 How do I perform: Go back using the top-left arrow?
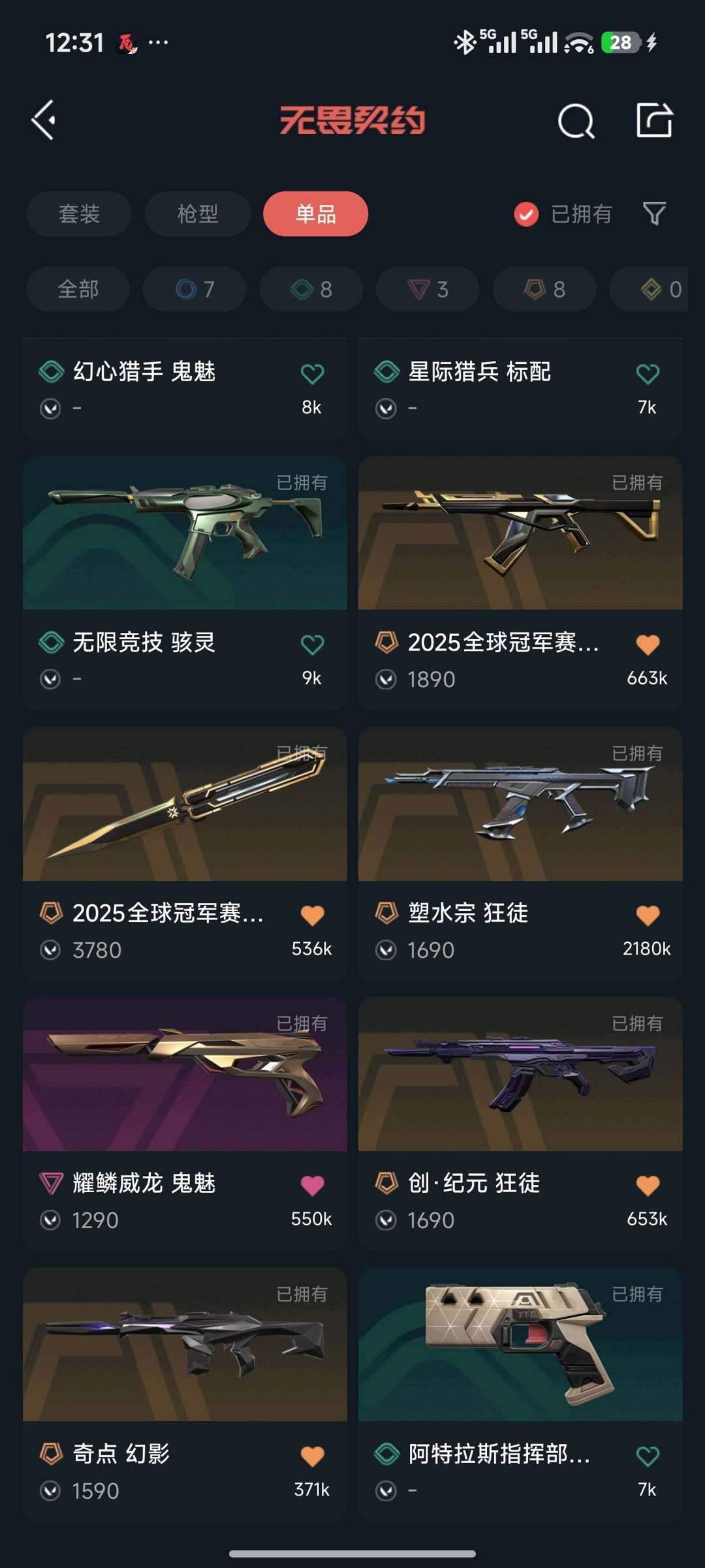point(44,120)
